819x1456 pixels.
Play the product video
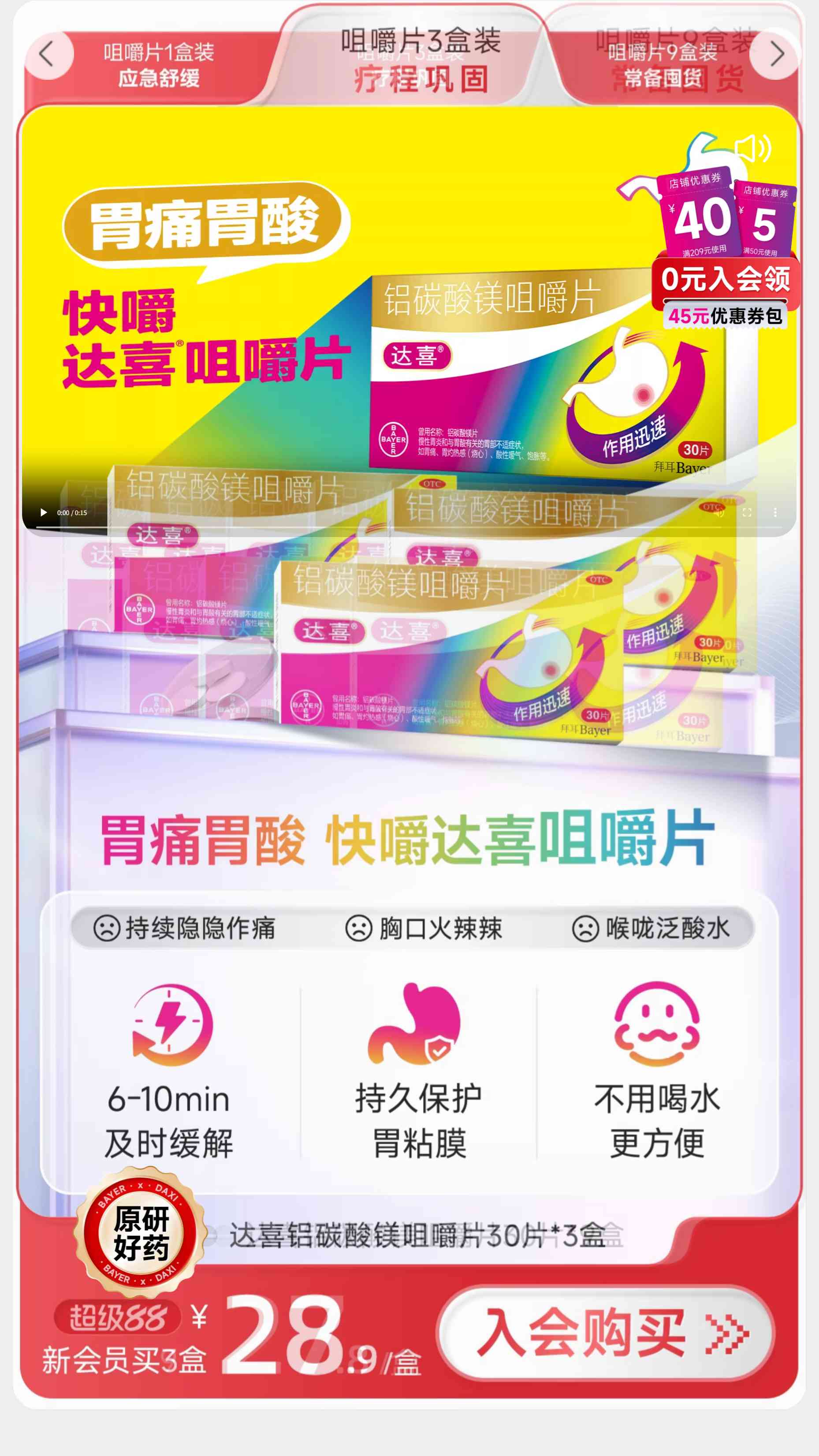pos(44,513)
